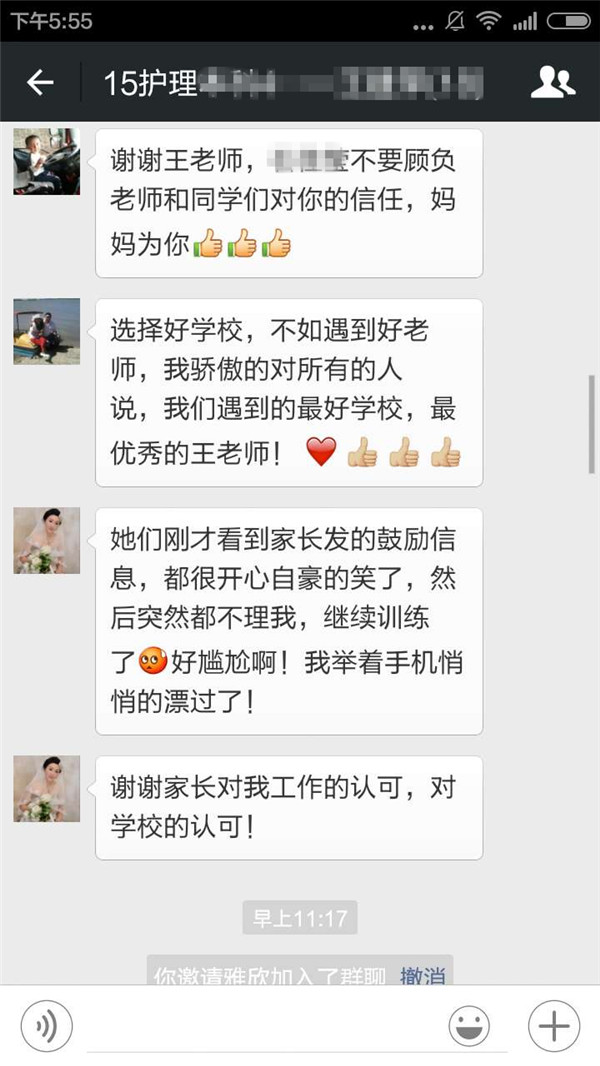Go back from the group chat
600x1066 pixels.
click(x=40, y=82)
